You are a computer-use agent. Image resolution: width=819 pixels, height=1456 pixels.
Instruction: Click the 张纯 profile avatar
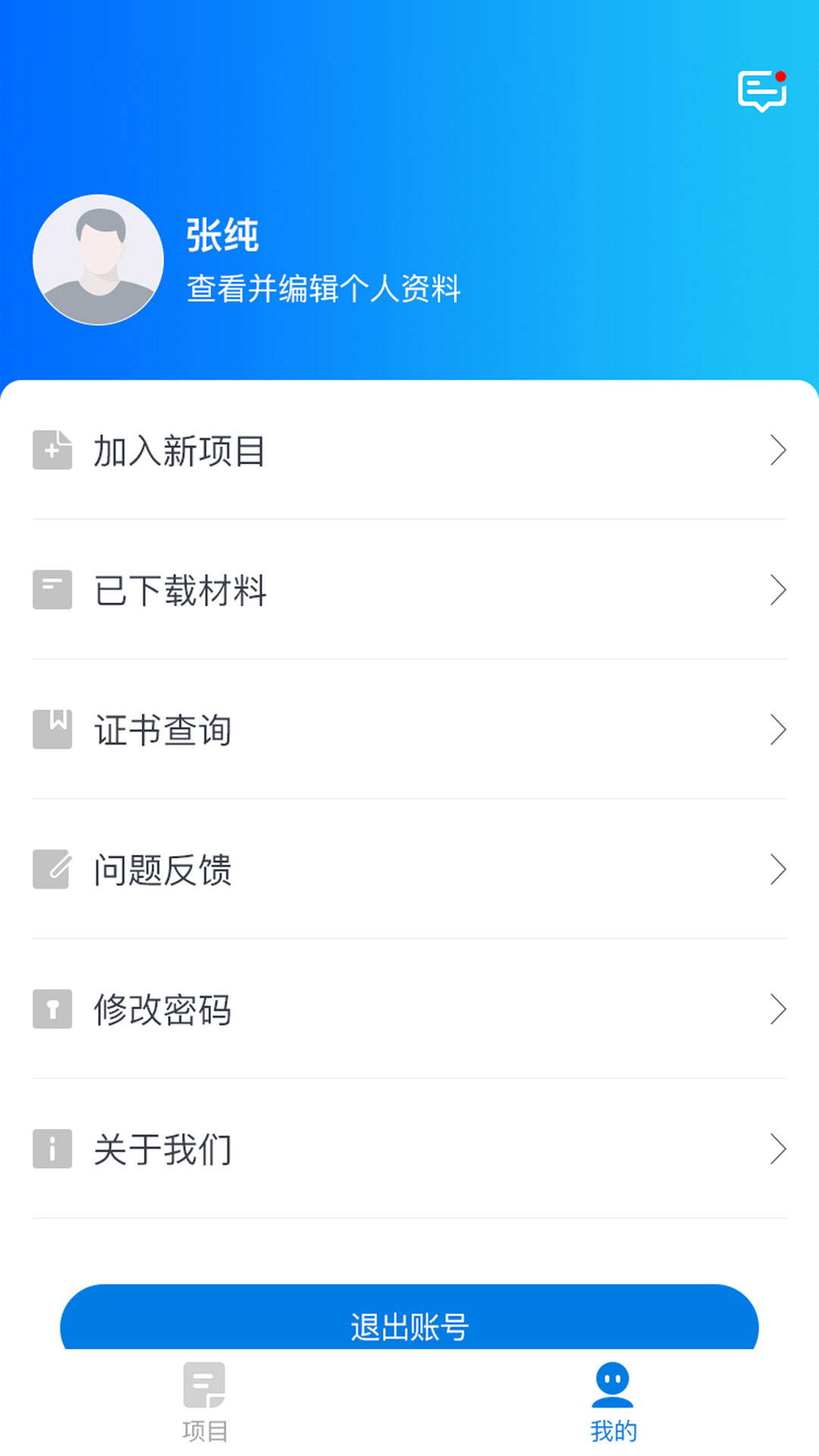(x=98, y=259)
